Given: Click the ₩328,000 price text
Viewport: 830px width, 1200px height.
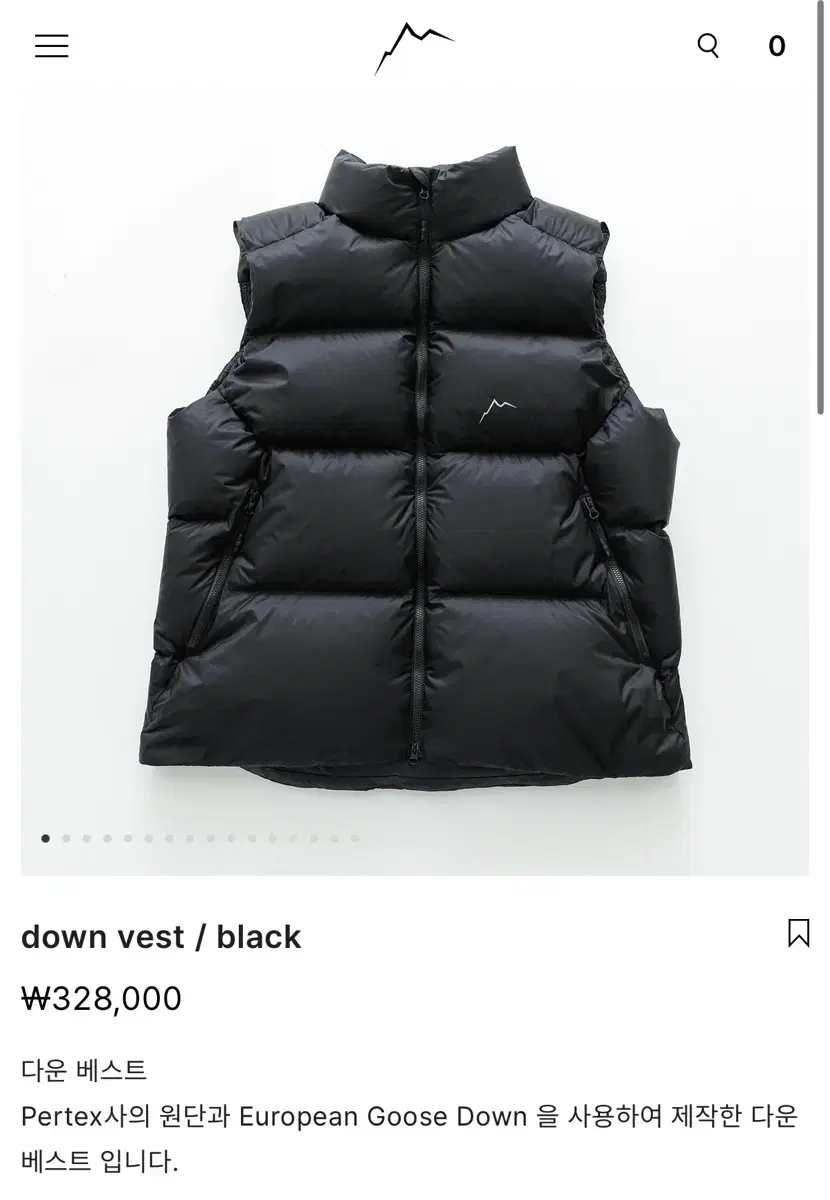Looking at the screenshot, I should point(102,998).
